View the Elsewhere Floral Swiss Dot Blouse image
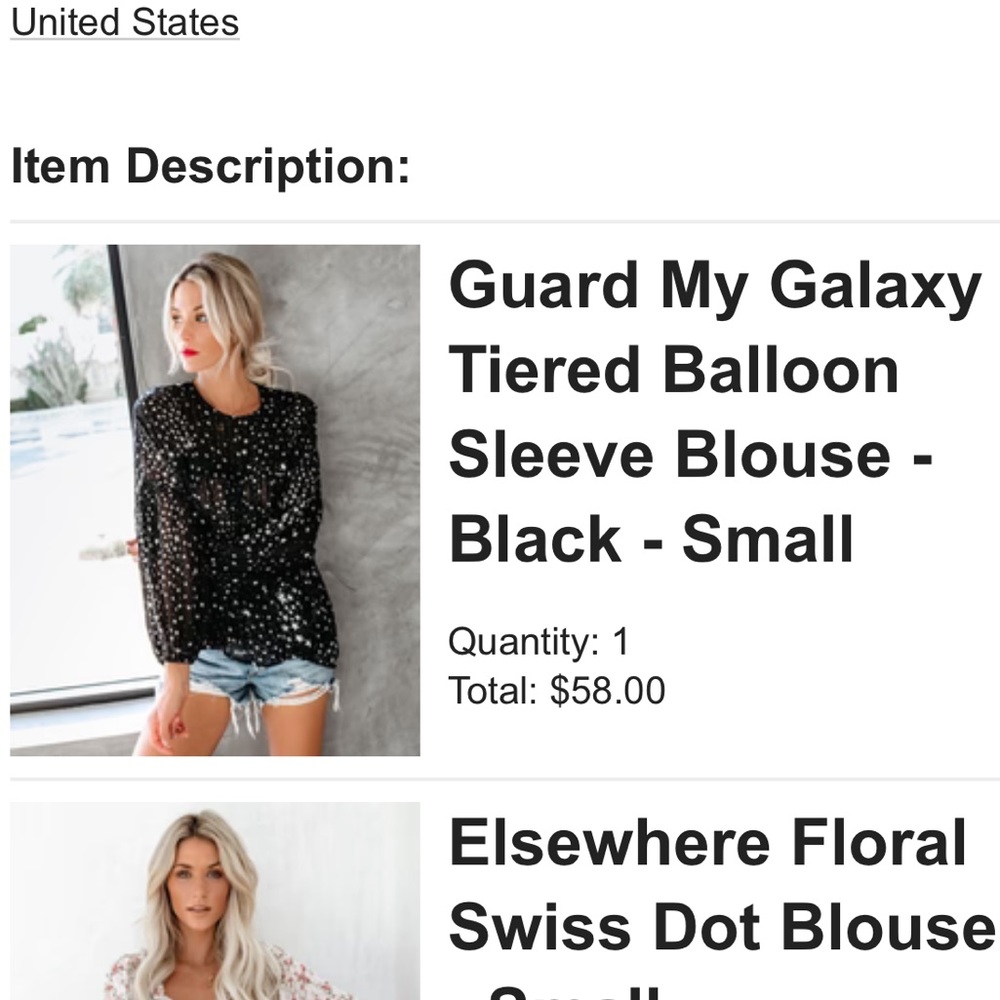This screenshot has height=1000, width=1000. point(215,900)
